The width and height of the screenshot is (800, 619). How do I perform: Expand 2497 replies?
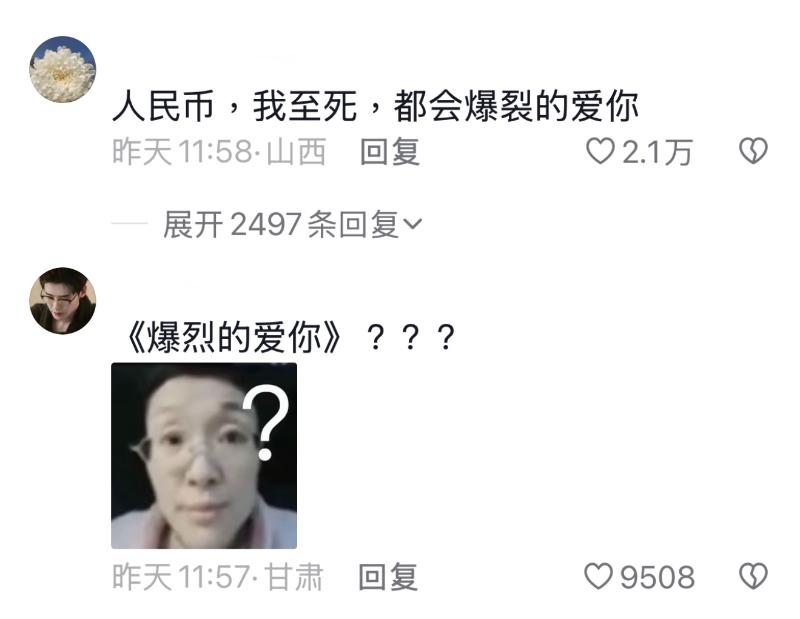pos(292,225)
